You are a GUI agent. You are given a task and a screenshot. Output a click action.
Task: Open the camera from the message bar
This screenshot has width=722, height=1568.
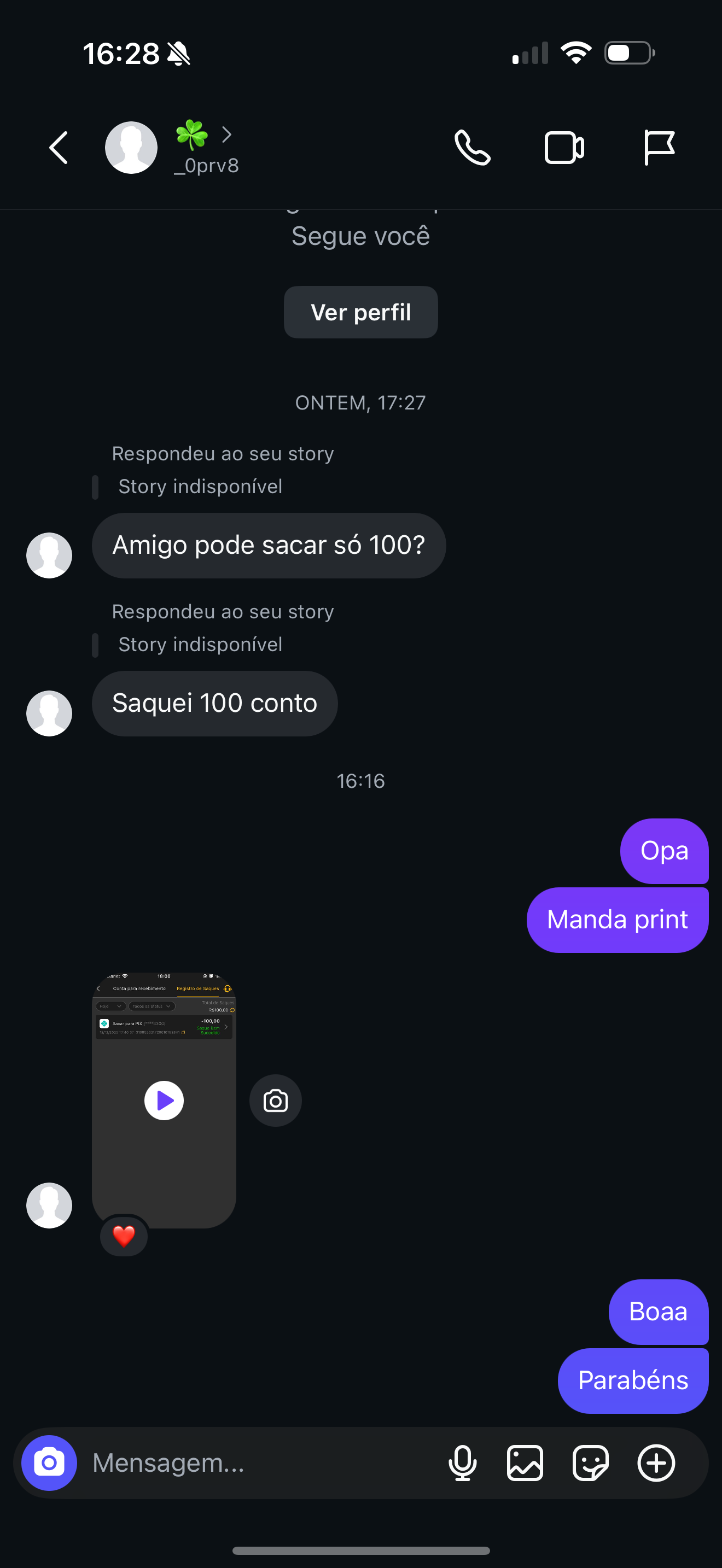[49, 1462]
